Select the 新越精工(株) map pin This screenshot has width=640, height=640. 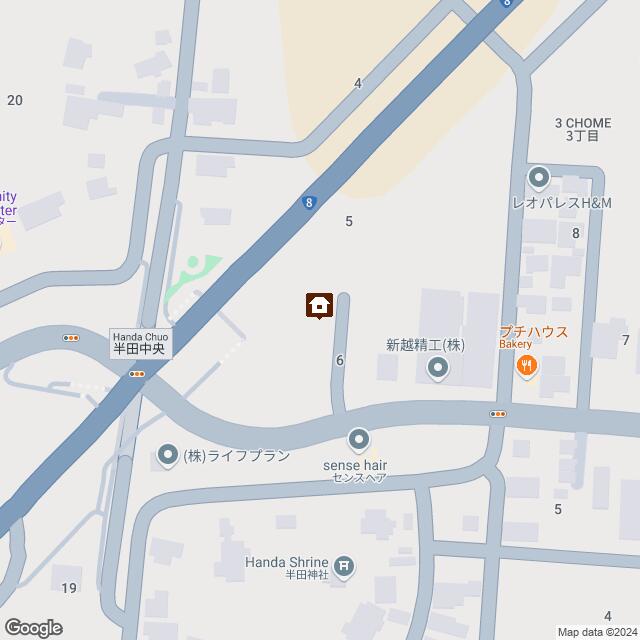(x=438, y=369)
